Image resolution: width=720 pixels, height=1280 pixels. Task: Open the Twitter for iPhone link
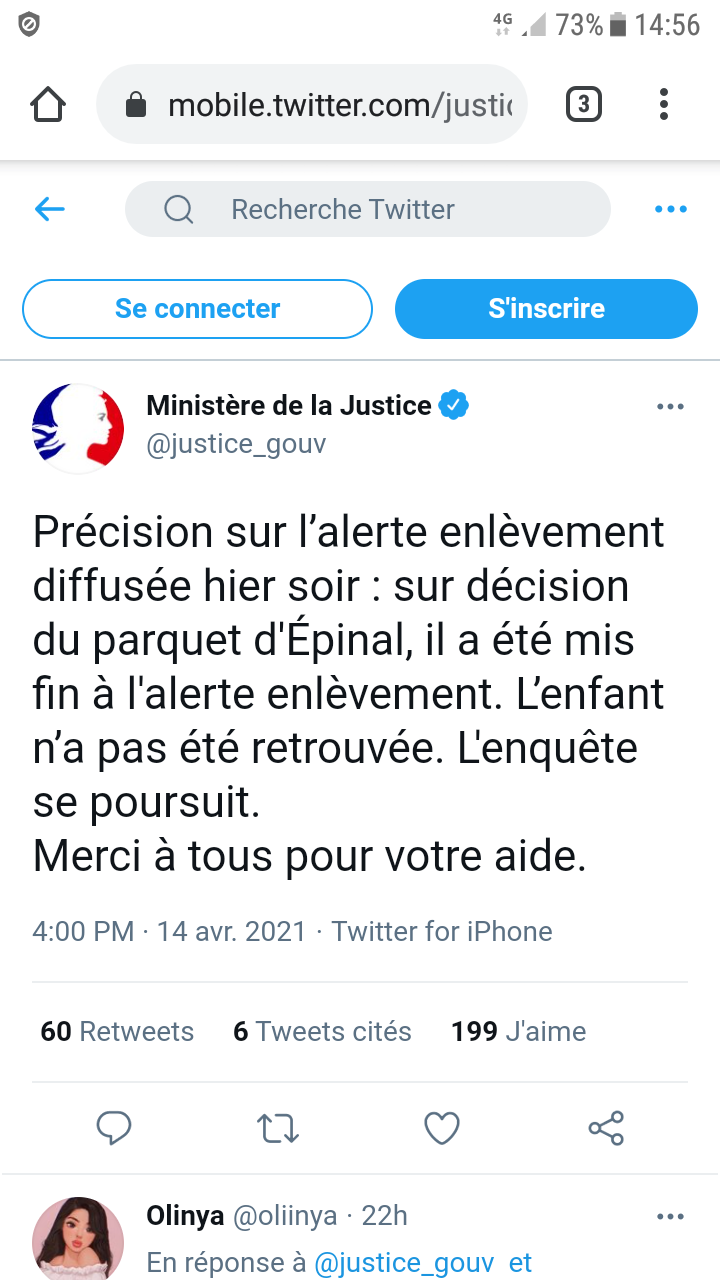click(x=442, y=932)
